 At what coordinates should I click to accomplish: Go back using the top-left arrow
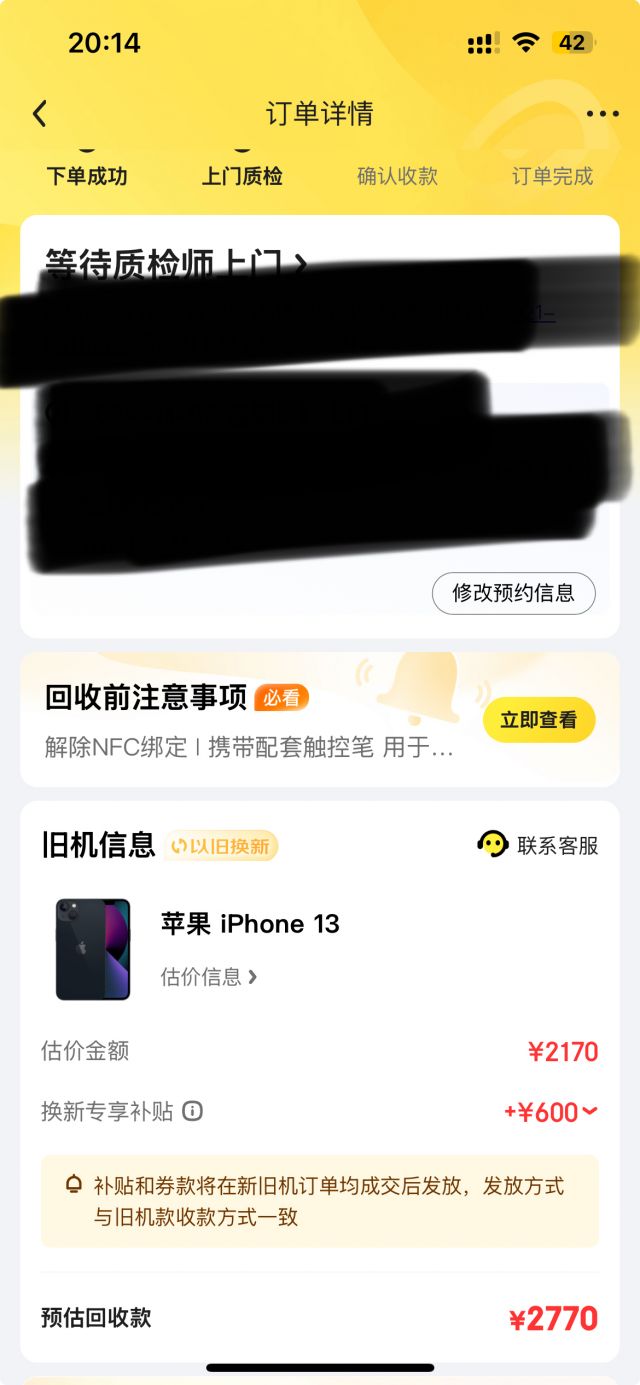[x=39, y=114]
